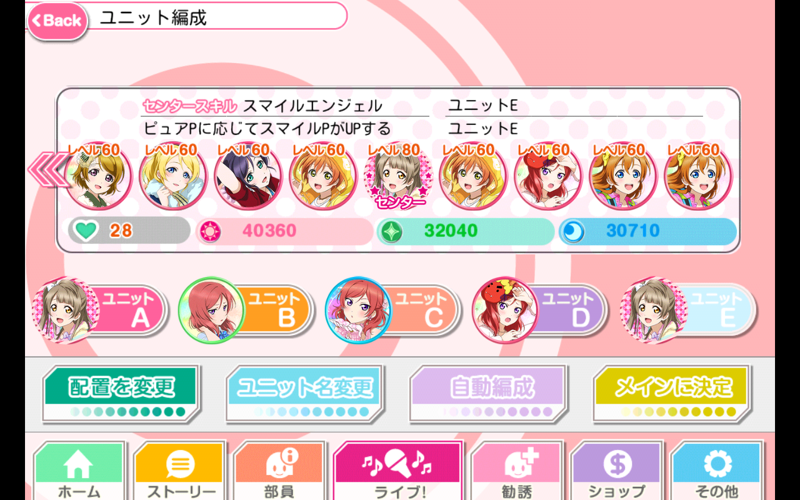Open 部員 members tab
Image resolution: width=800 pixels, height=500 pixels.
tap(280, 472)
